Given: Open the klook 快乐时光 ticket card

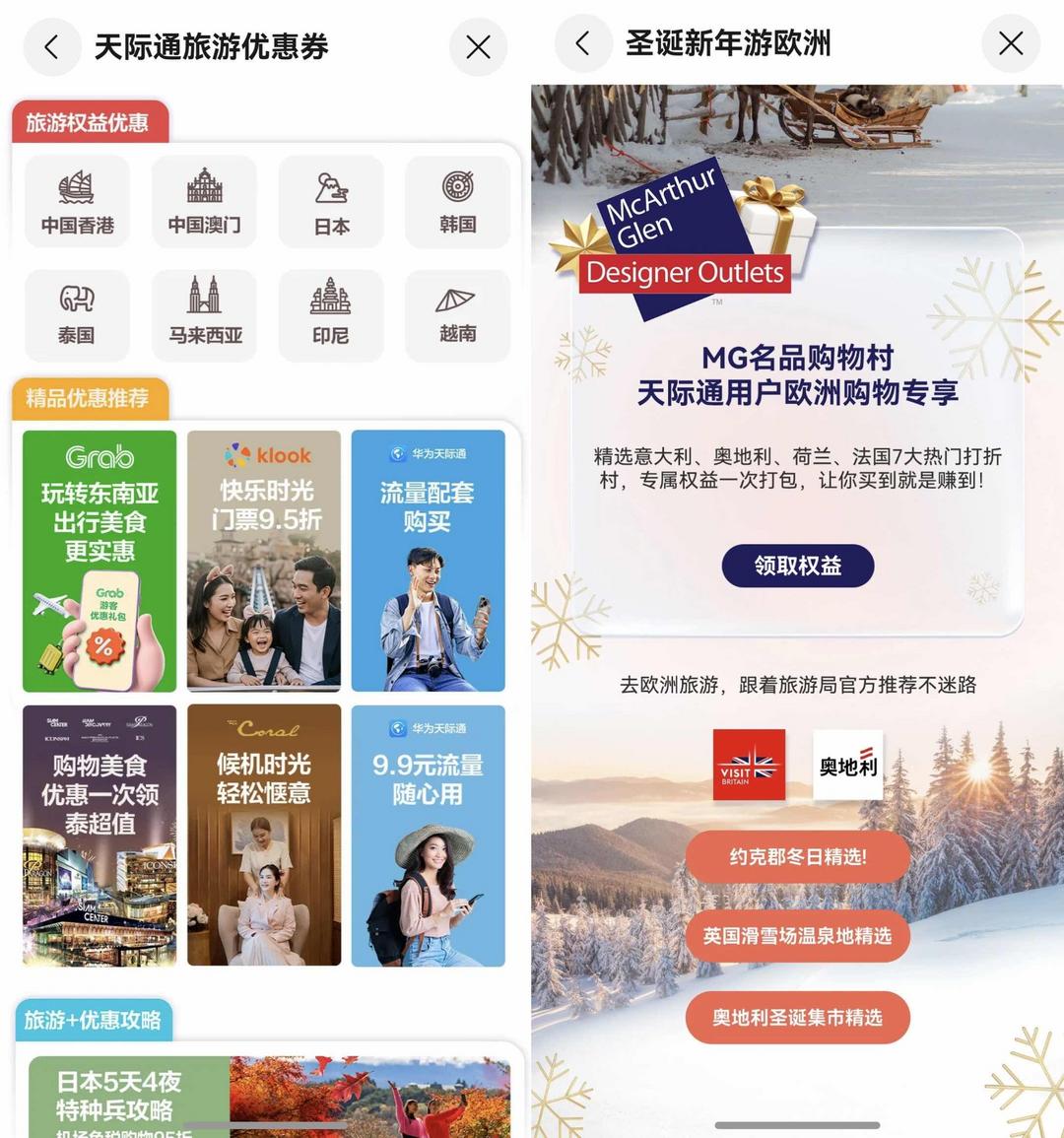Looking at the screenshot, I should (264, 561).
